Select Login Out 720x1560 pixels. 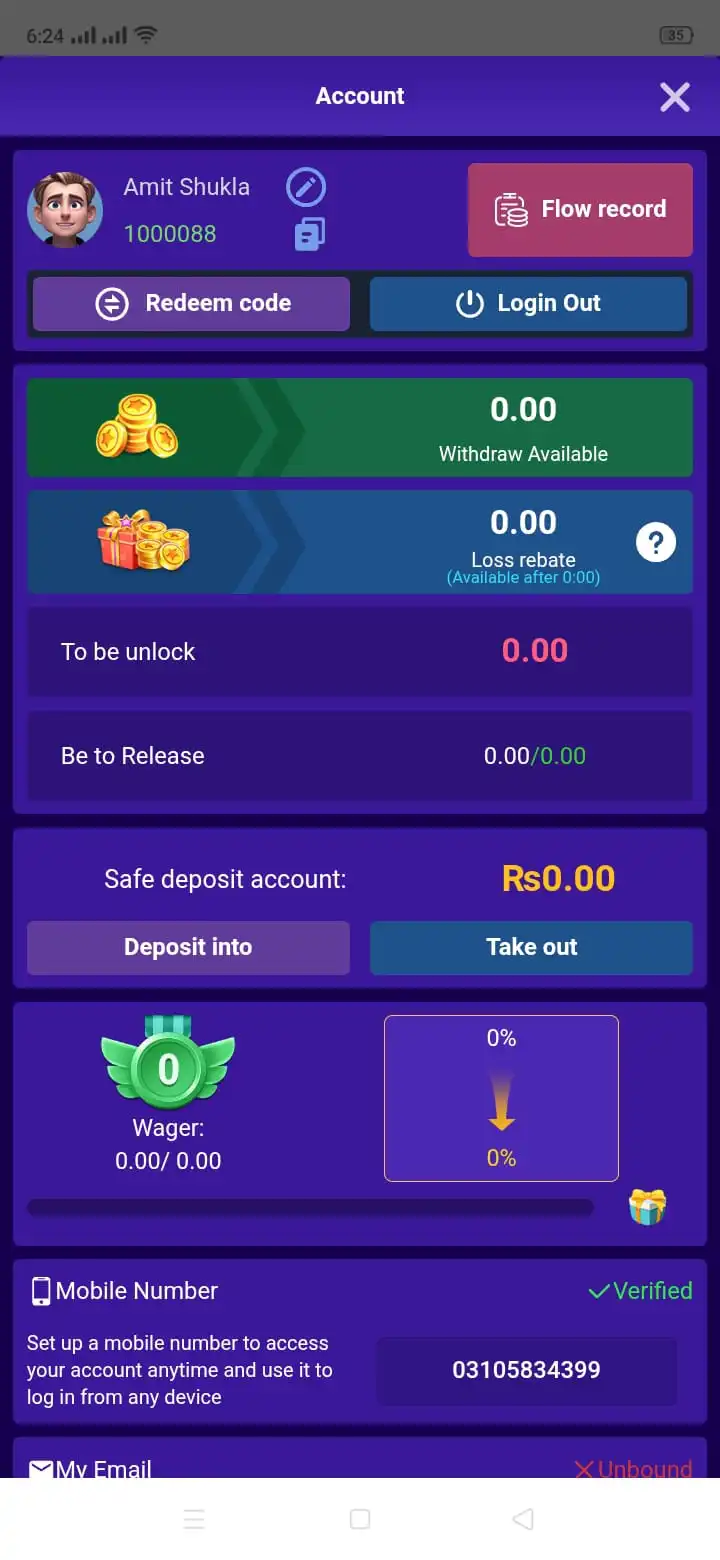528,304
